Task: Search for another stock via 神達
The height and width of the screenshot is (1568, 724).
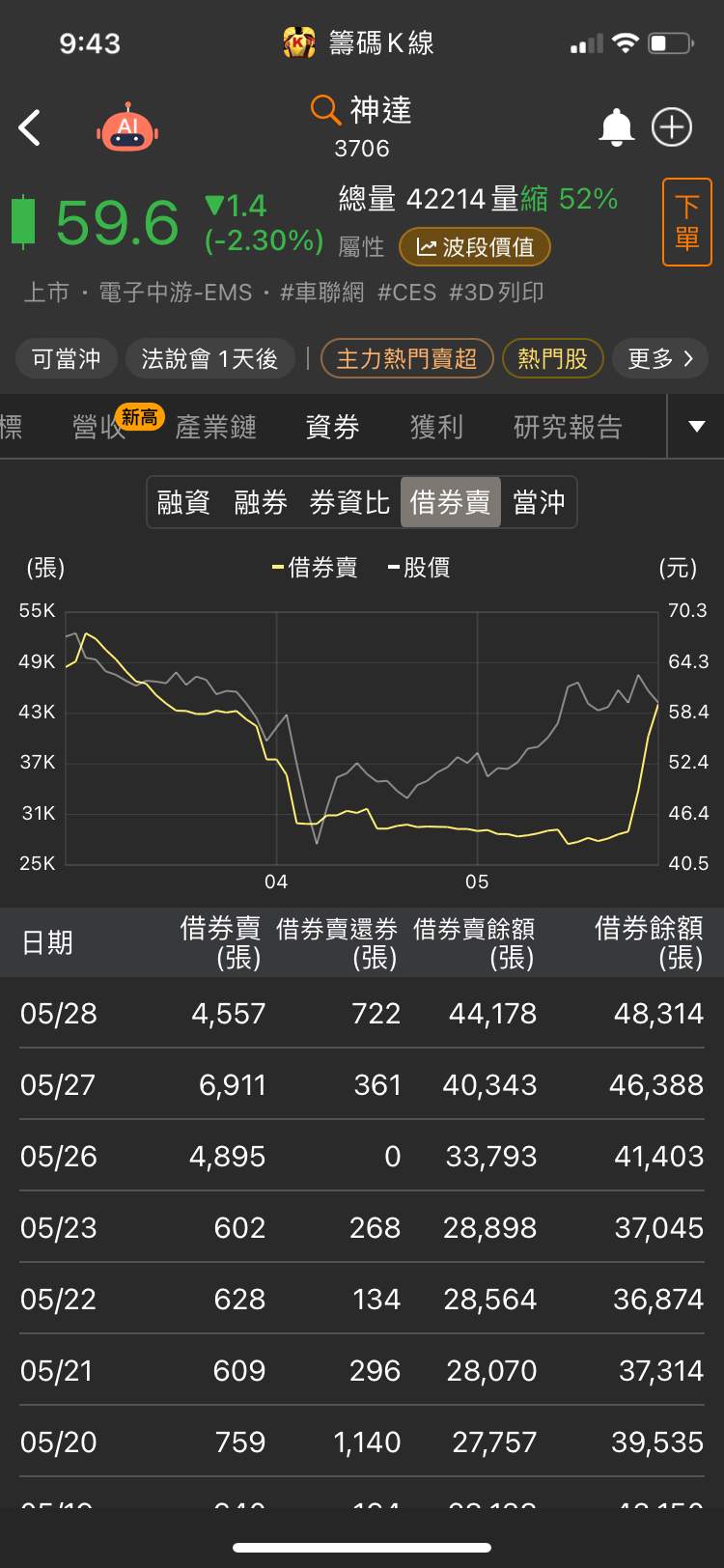Action: pyautogui.click(x=362, y=111)
